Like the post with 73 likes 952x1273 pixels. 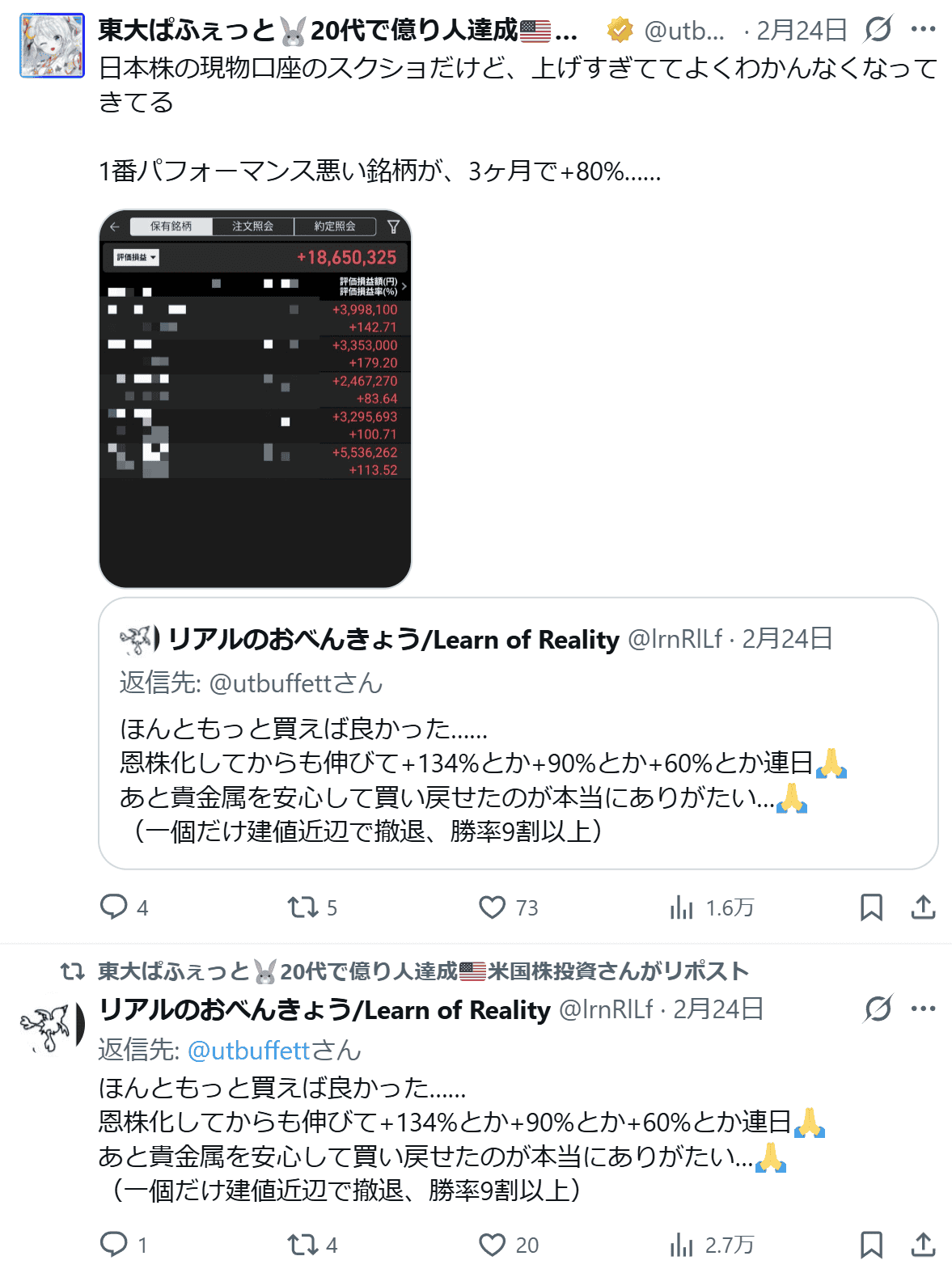click(x=492, y=907)
